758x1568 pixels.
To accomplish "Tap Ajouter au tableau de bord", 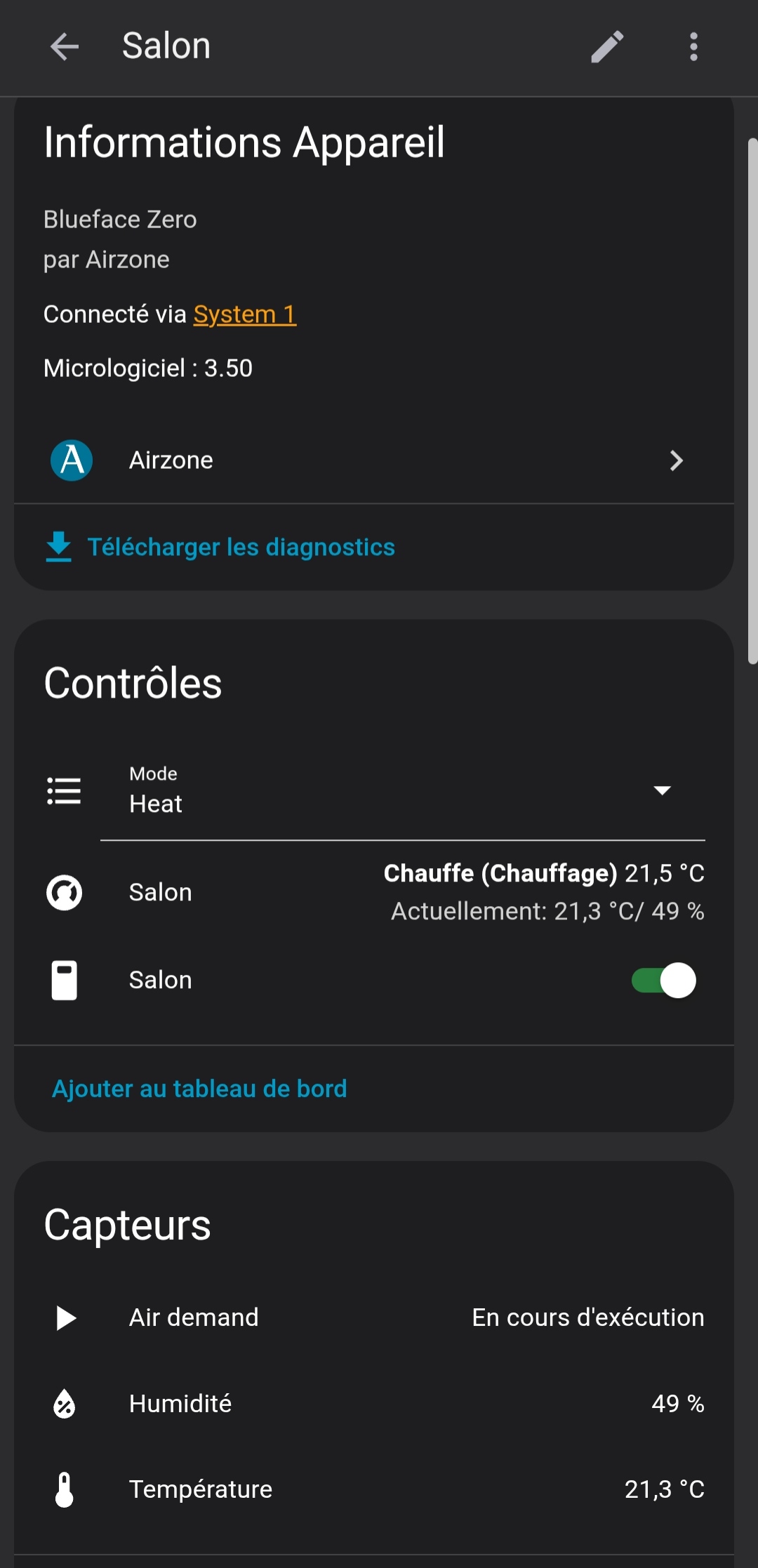I will 199,1089.
